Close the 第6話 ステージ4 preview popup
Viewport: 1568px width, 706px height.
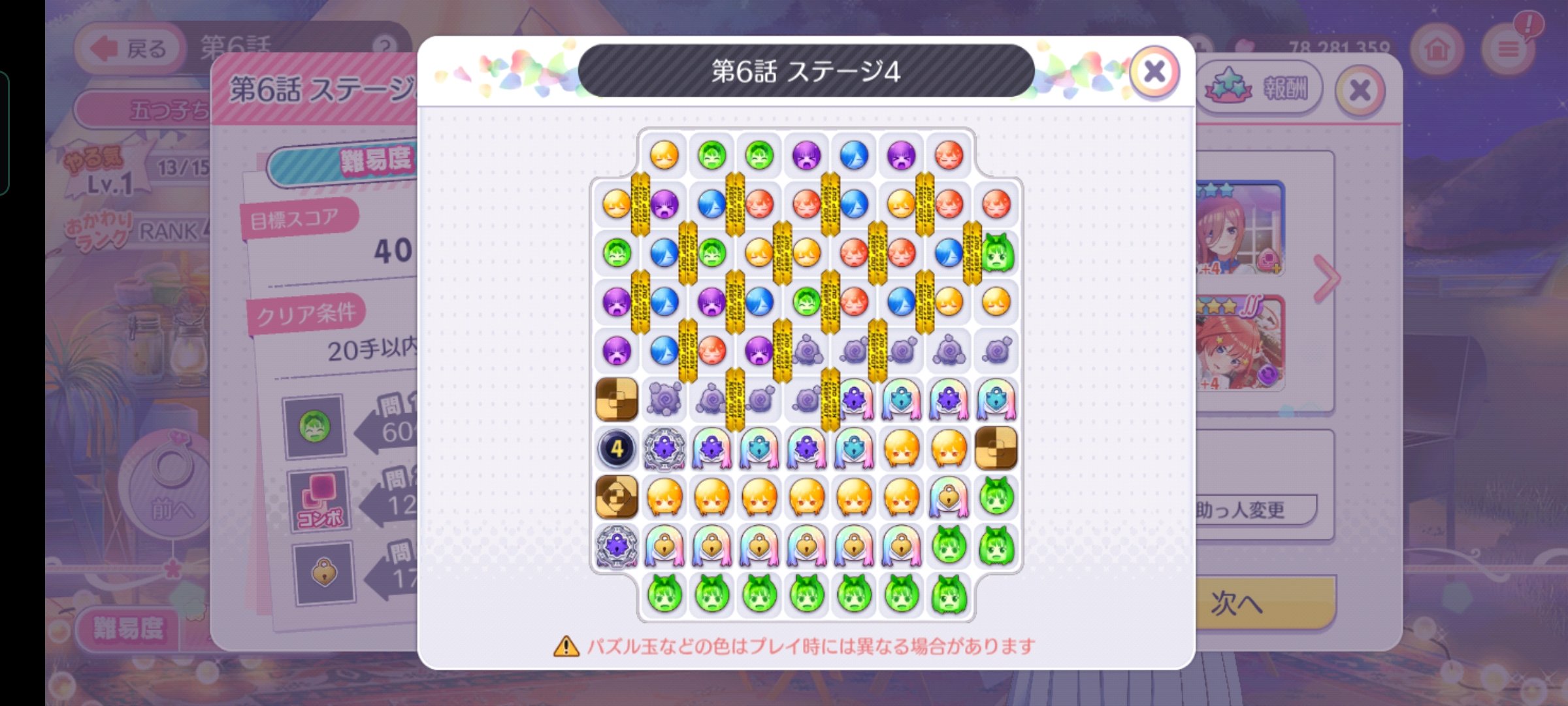pyautogui.click(x=1154, y=72)
